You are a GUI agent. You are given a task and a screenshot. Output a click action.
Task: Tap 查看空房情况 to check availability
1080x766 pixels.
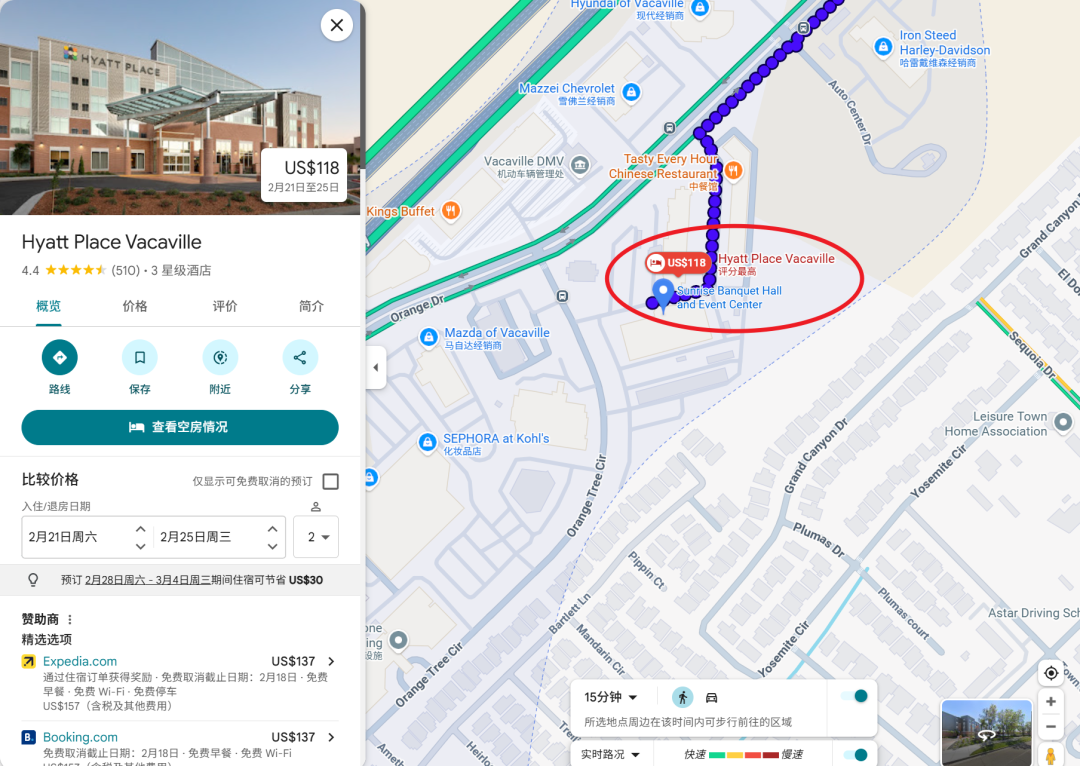pos(180,427)
